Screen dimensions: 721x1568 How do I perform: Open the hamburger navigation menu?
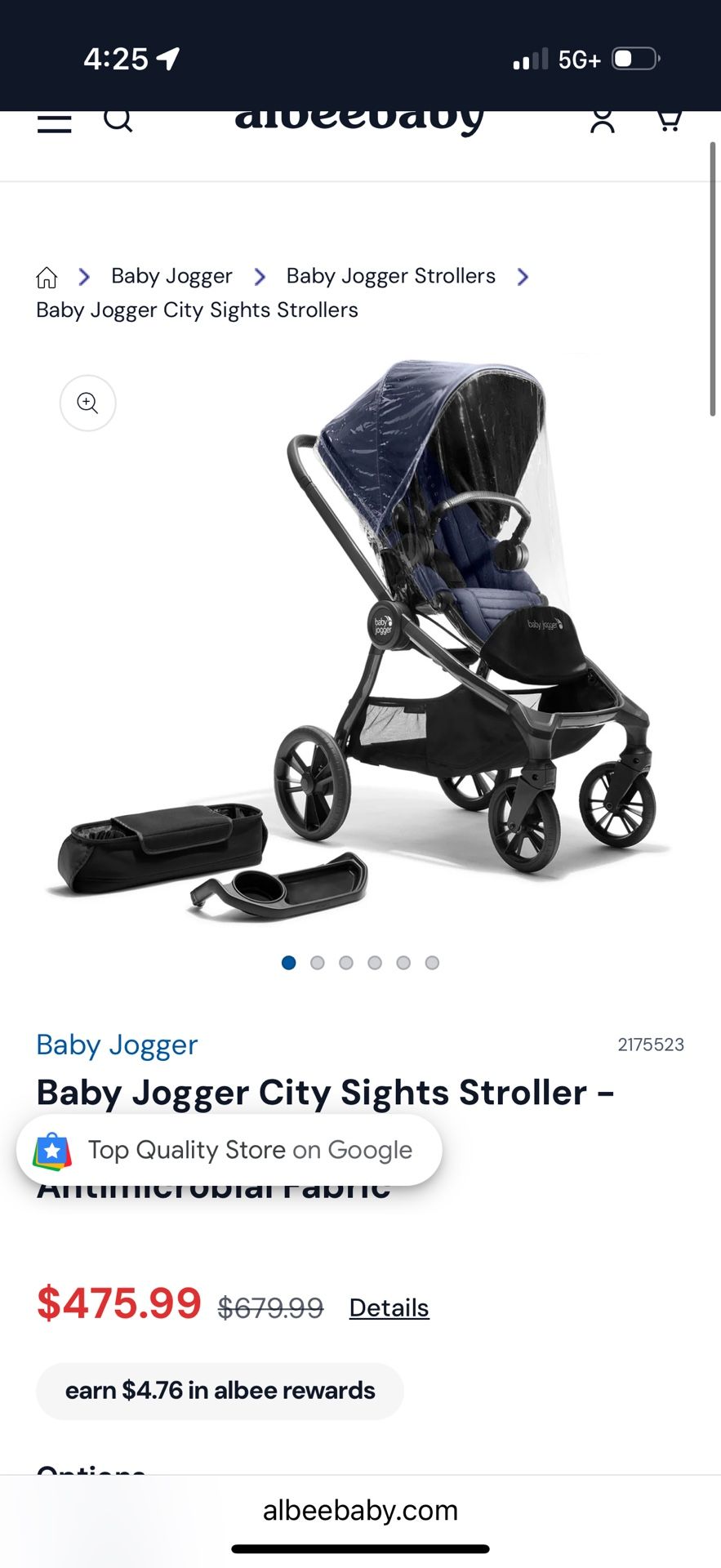tap(54, 121)
